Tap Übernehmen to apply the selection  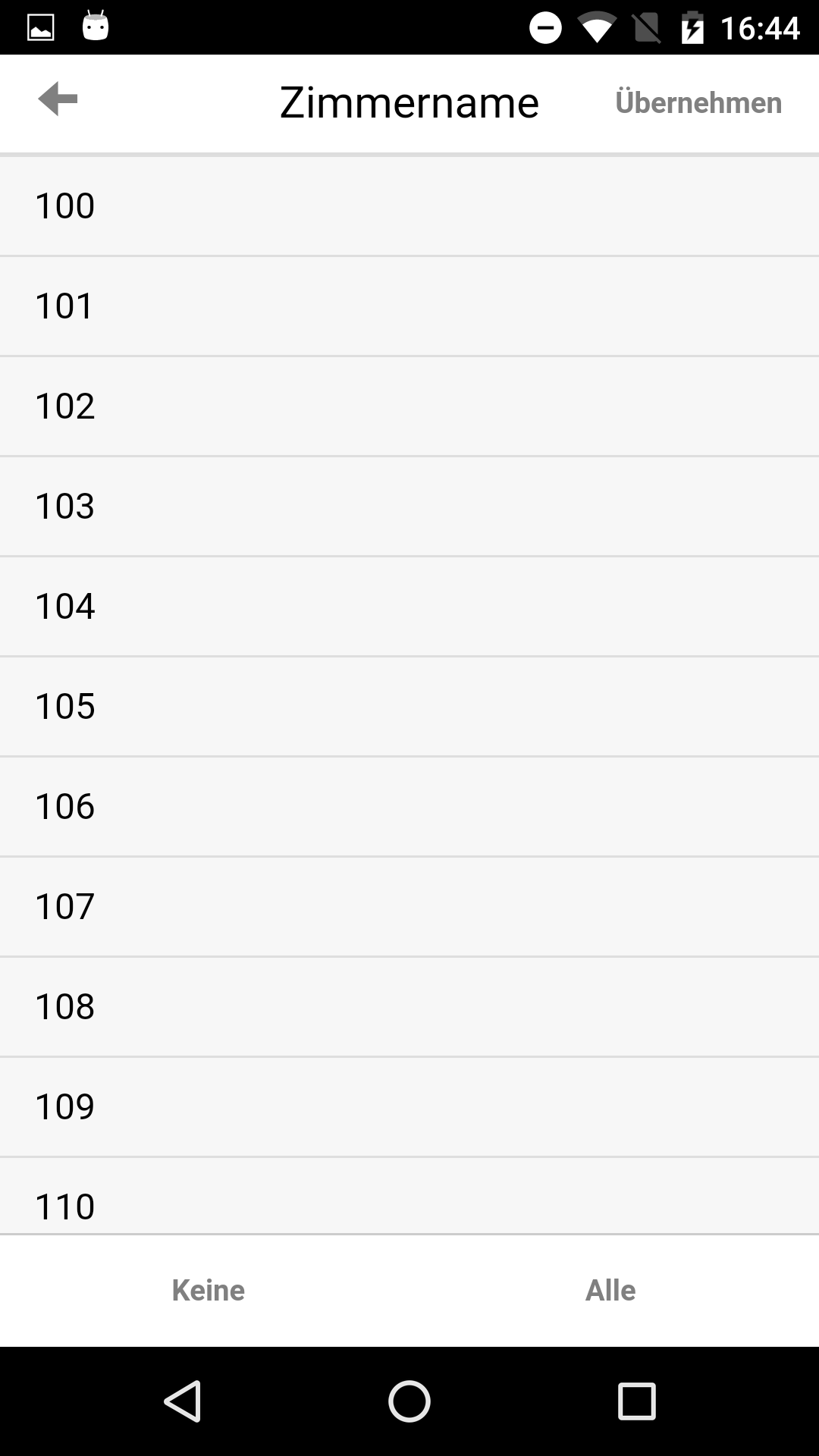(x=698, y=102)
